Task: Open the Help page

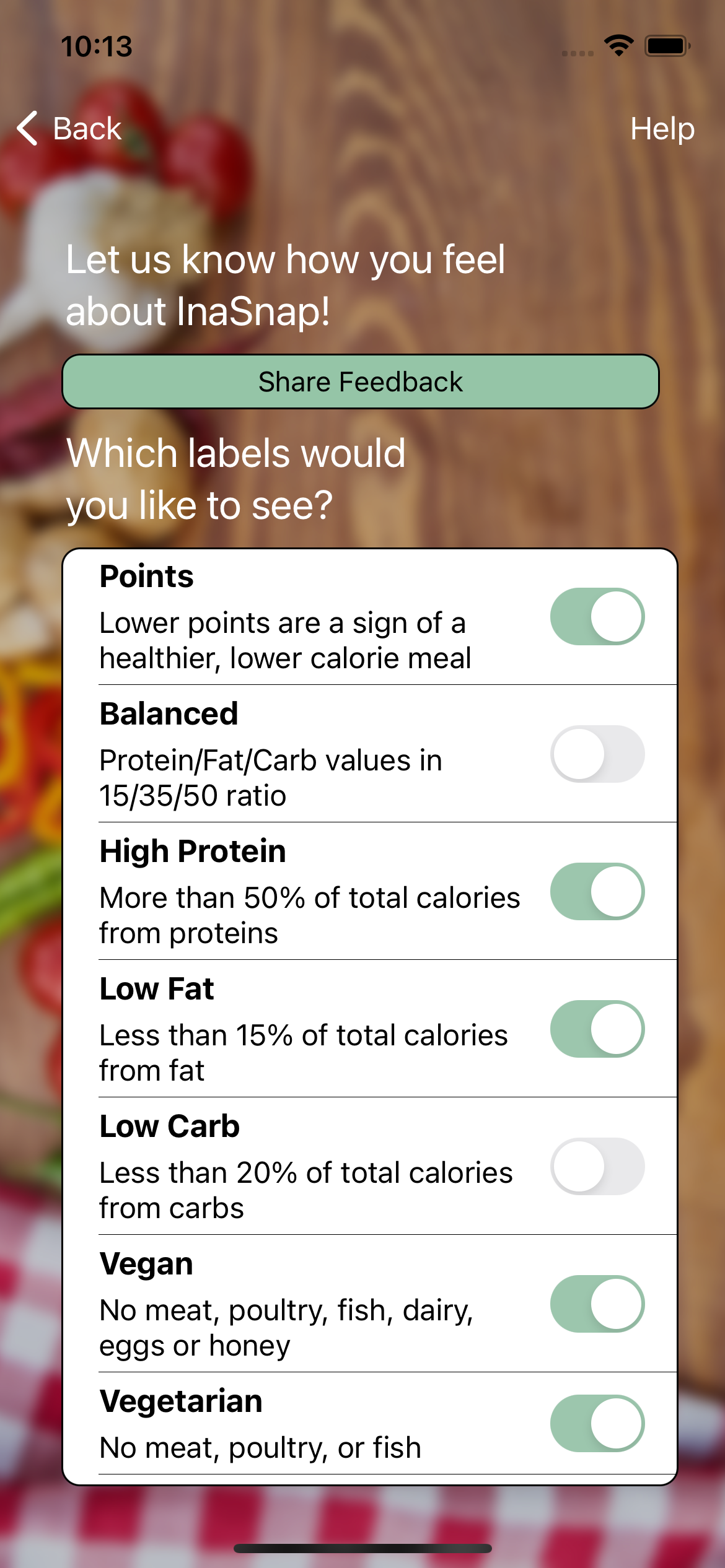Action: tap(662, 129)
